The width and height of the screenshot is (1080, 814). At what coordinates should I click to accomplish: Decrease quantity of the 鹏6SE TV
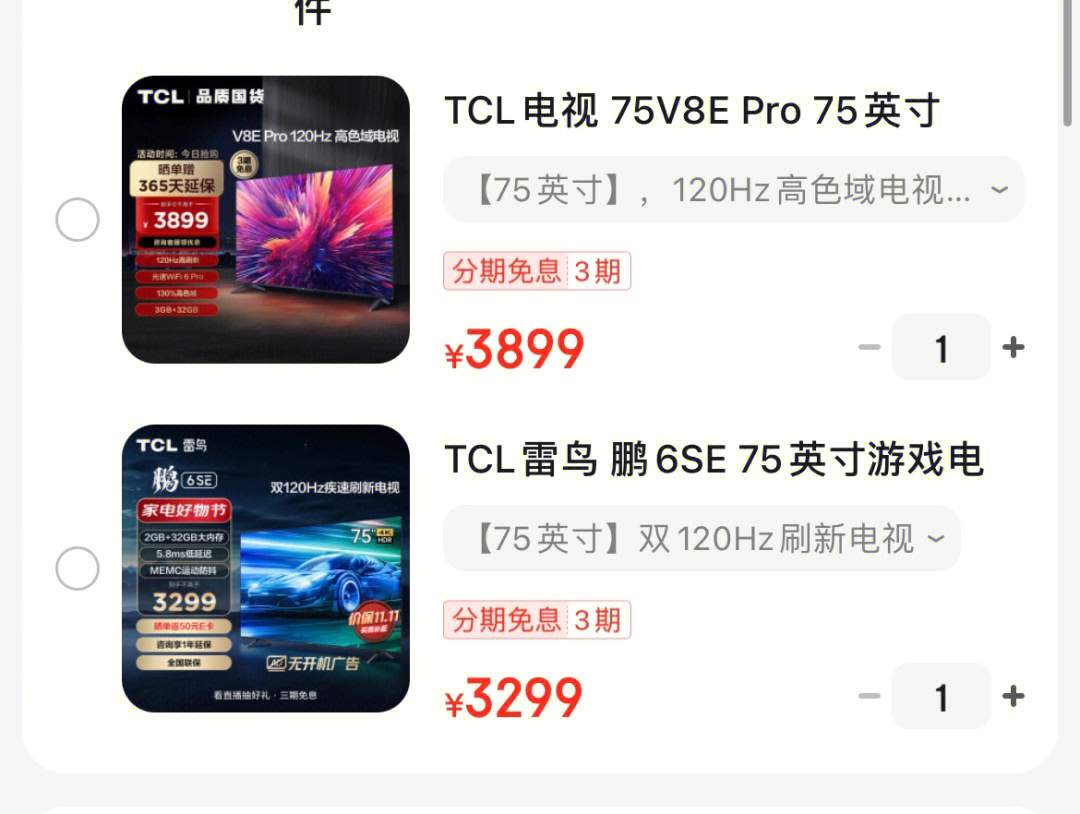pos(869,696)
